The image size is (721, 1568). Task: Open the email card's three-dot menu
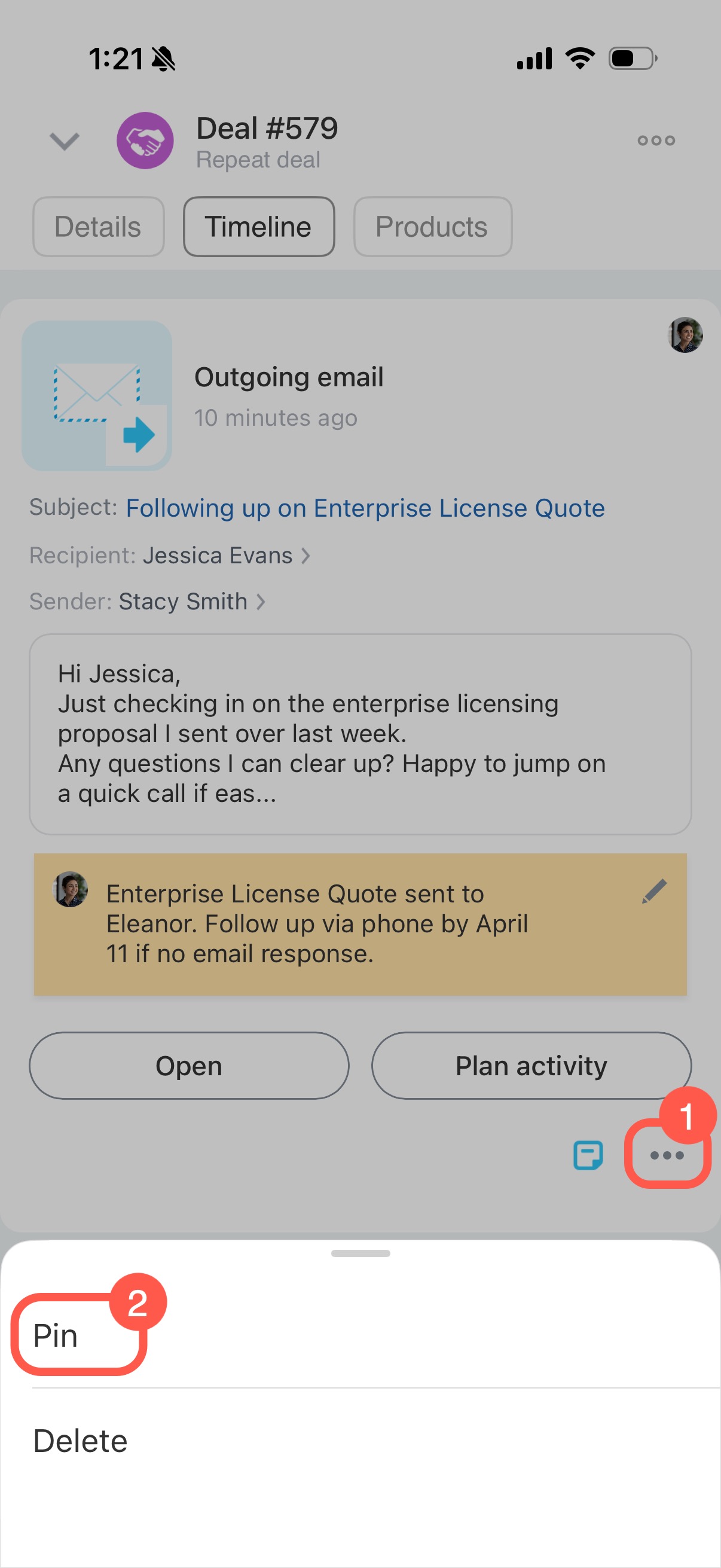point(667,1155)
